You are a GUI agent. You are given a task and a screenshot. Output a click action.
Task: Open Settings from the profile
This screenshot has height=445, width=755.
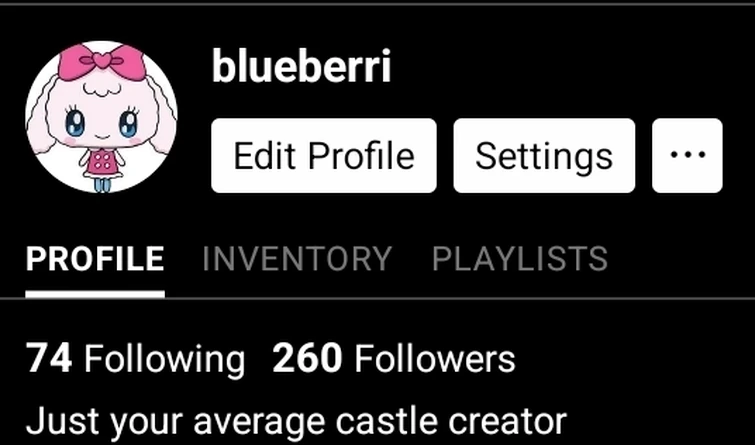pyautogui.click(x=543, y=156)
